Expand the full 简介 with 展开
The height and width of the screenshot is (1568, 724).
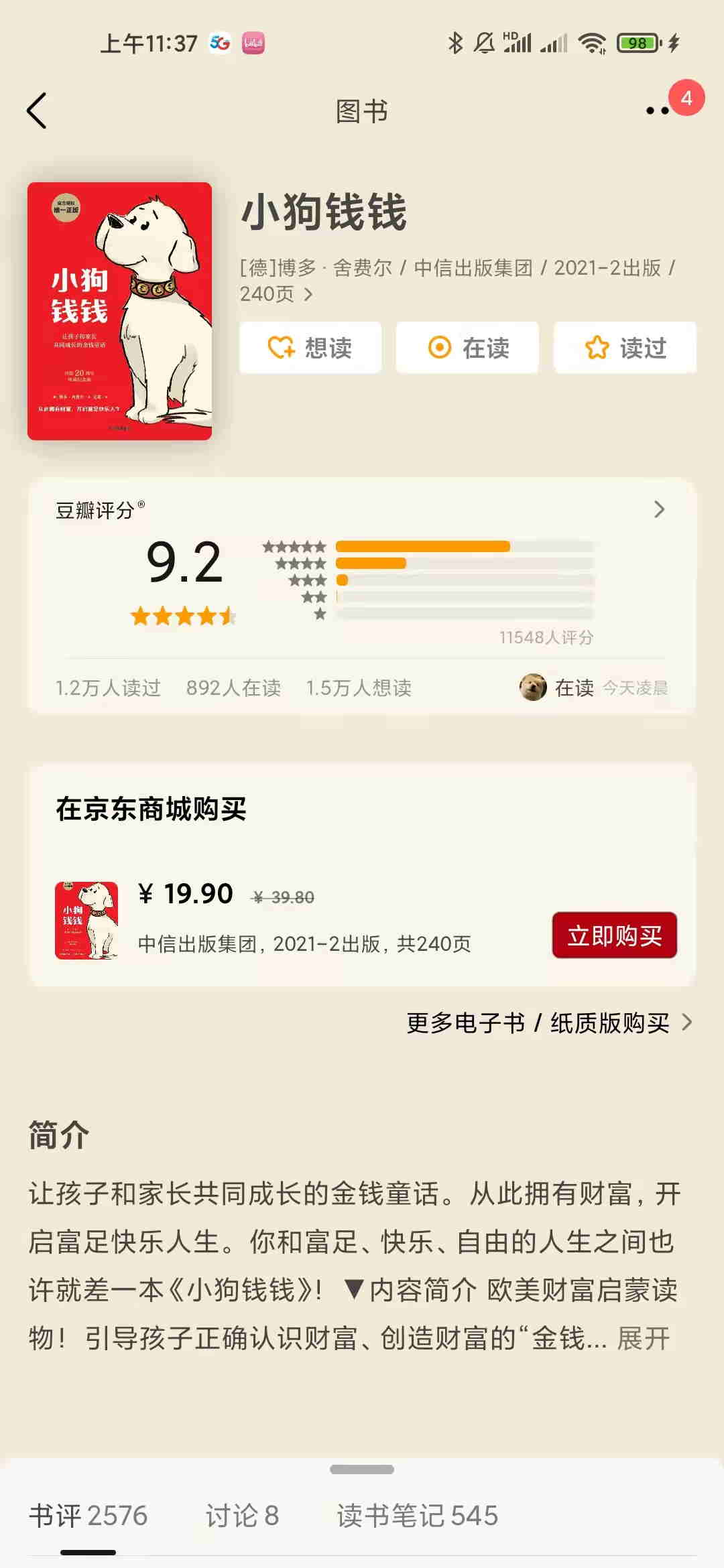[x=644, y=1338]
